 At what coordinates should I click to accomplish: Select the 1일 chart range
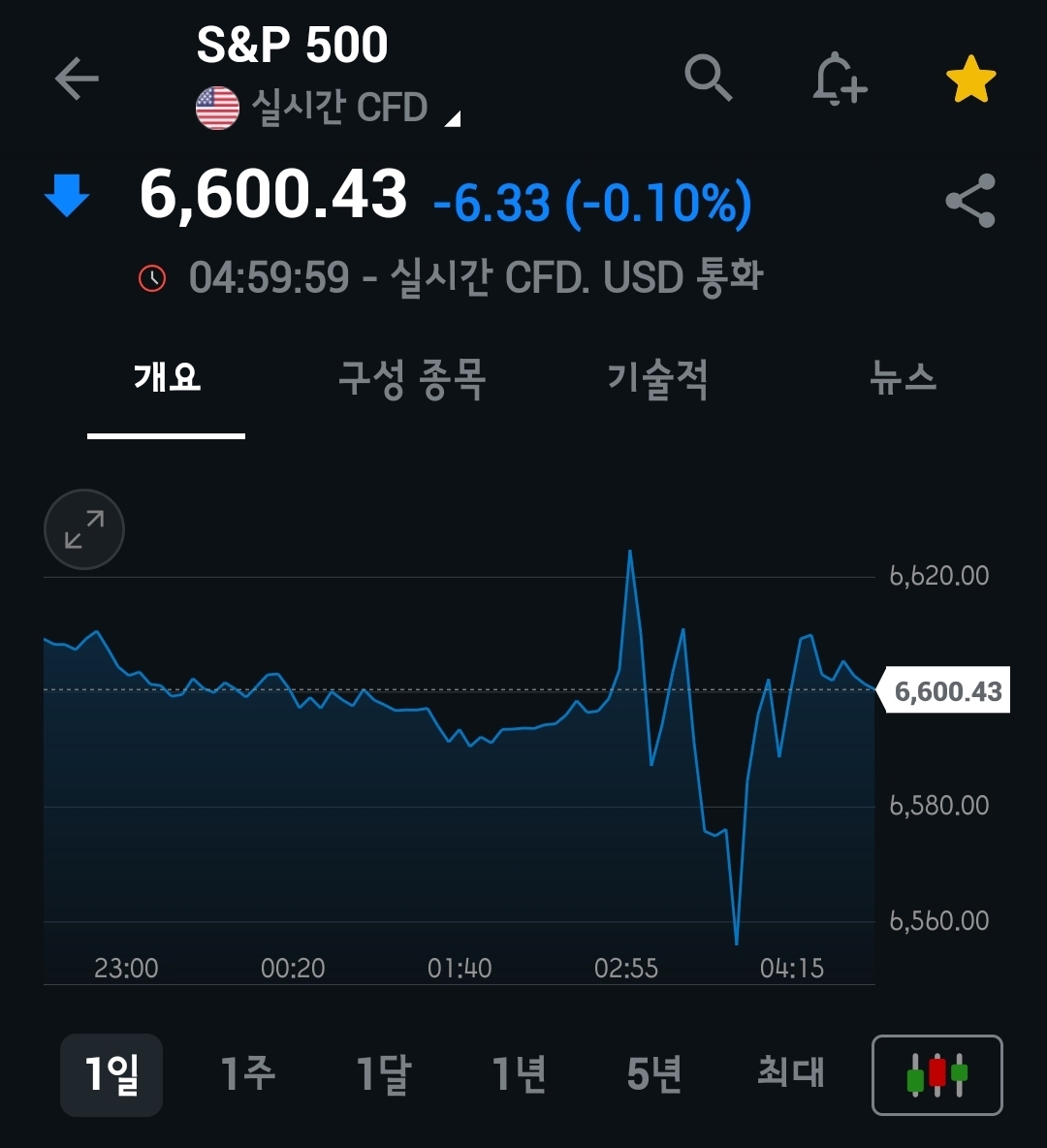tap(111, 1074)
